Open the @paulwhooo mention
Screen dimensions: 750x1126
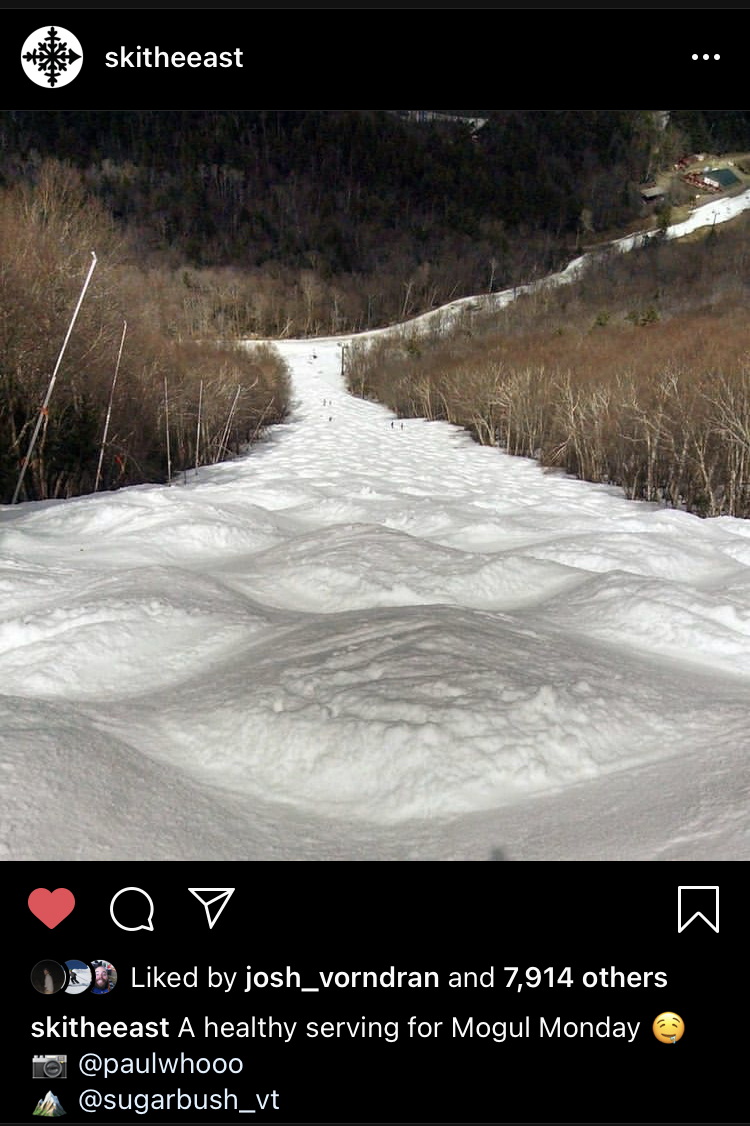click(160, 1064)
